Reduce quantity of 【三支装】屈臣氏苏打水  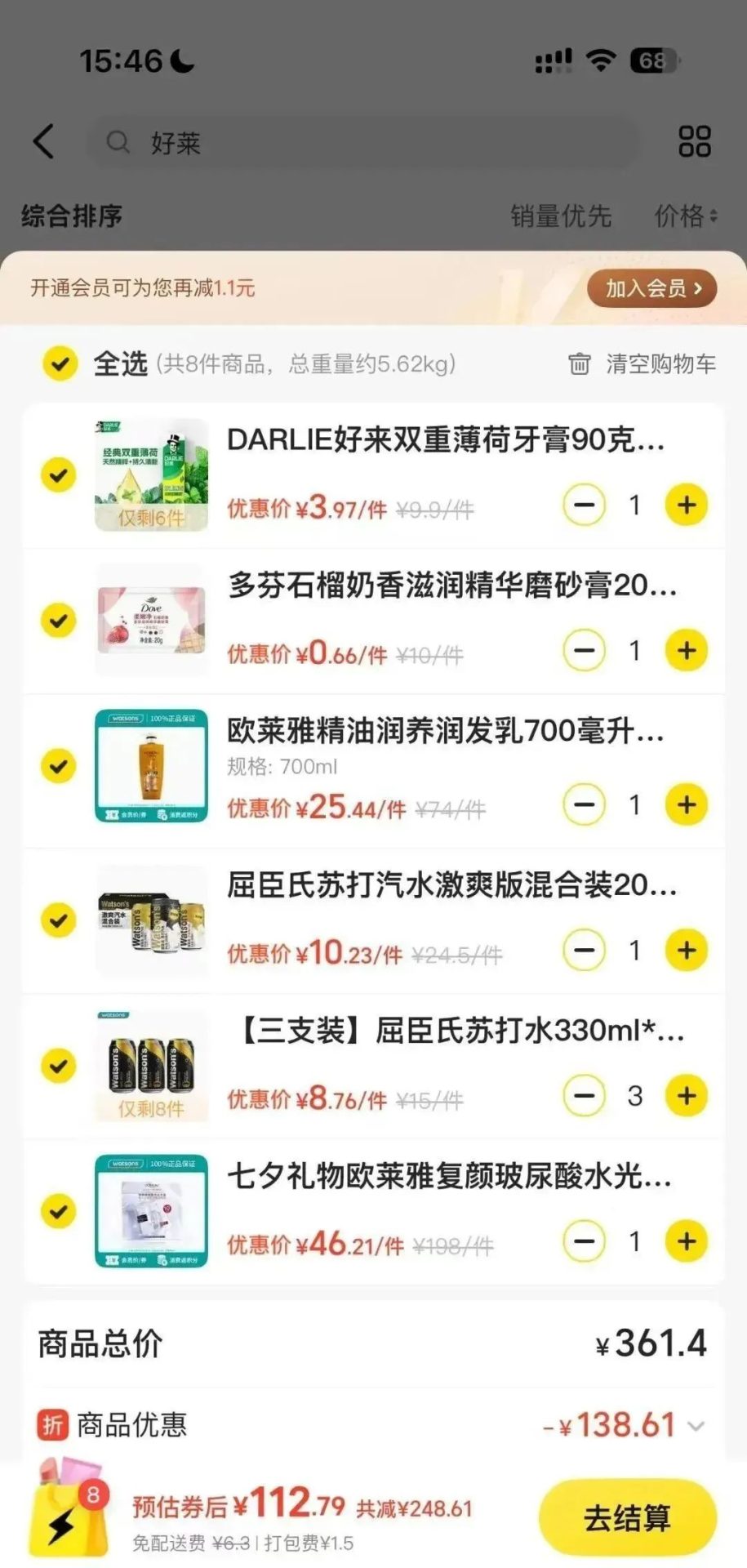[585, 1096]
